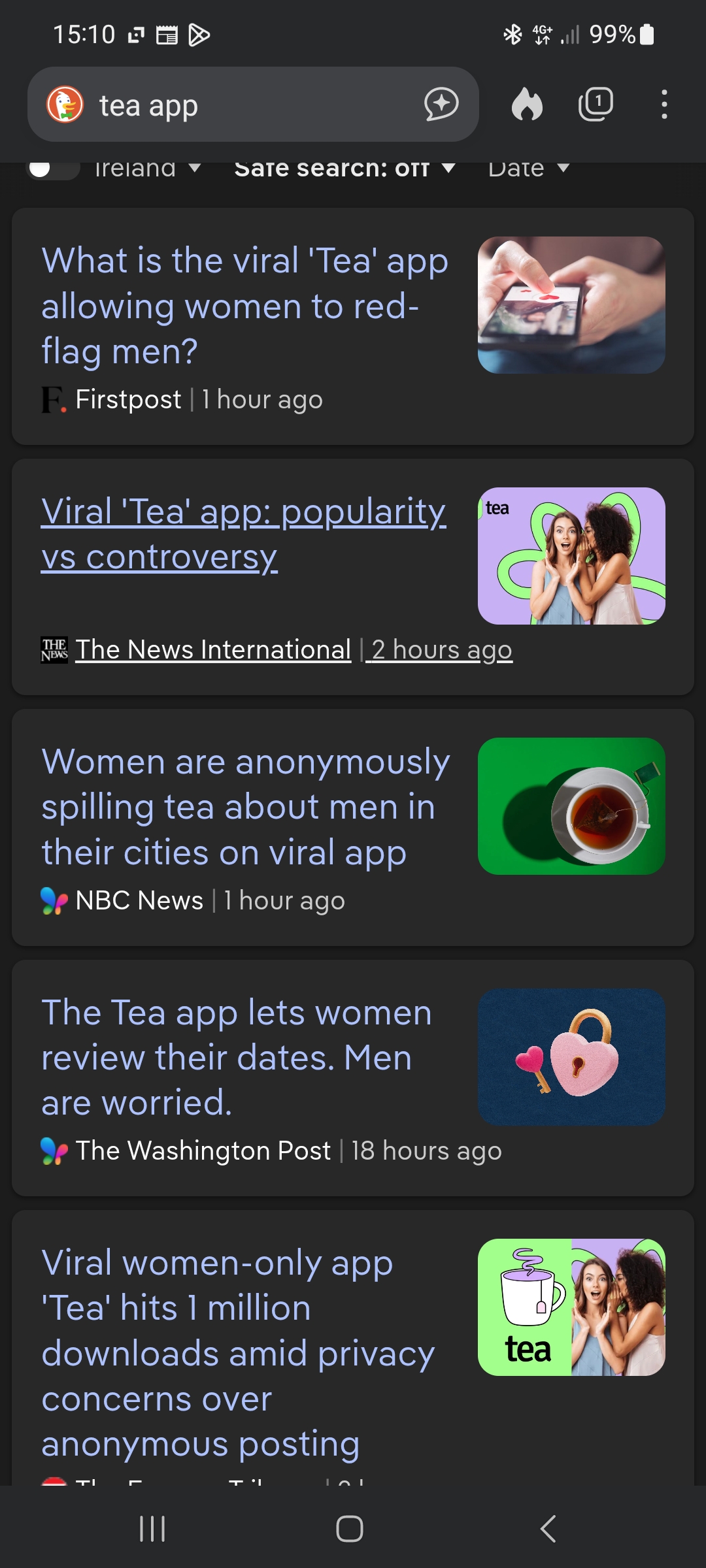
Task: Read NBC News story on spilling tea
Action: coord(246,807)
